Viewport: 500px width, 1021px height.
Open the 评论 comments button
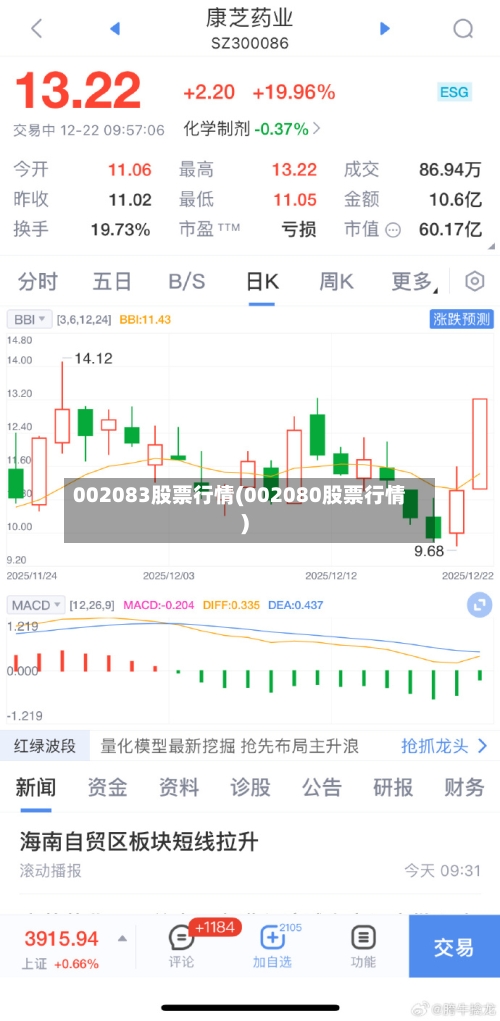coord(181,946)
